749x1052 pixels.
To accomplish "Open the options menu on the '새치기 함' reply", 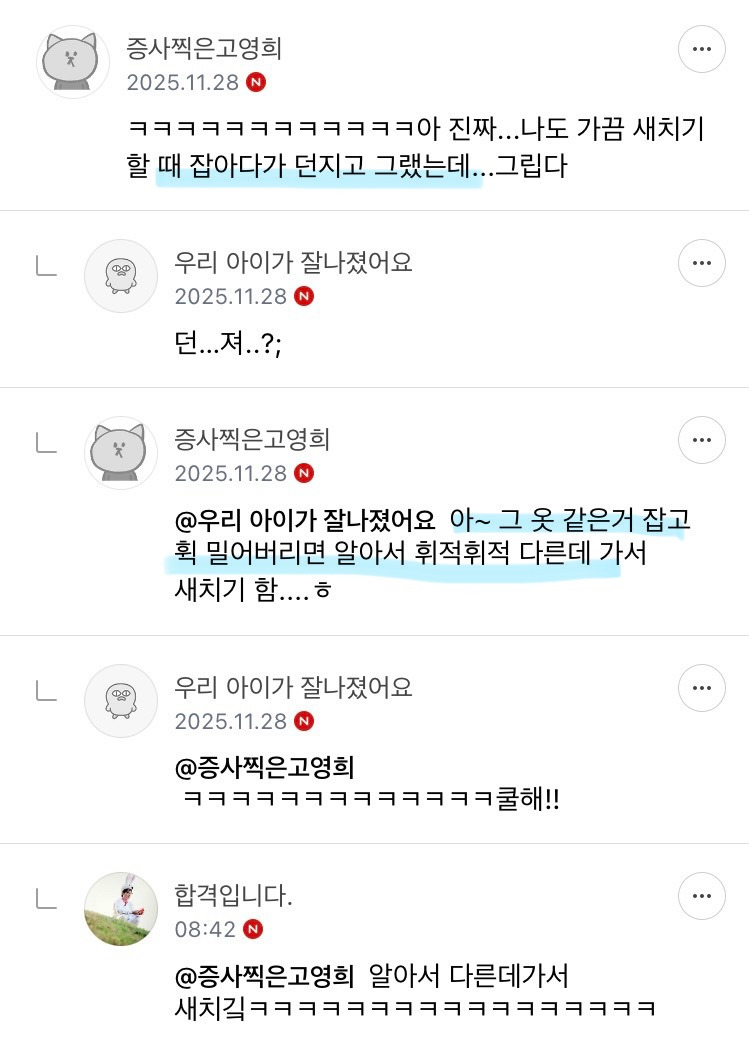I will tap(701, 440).
